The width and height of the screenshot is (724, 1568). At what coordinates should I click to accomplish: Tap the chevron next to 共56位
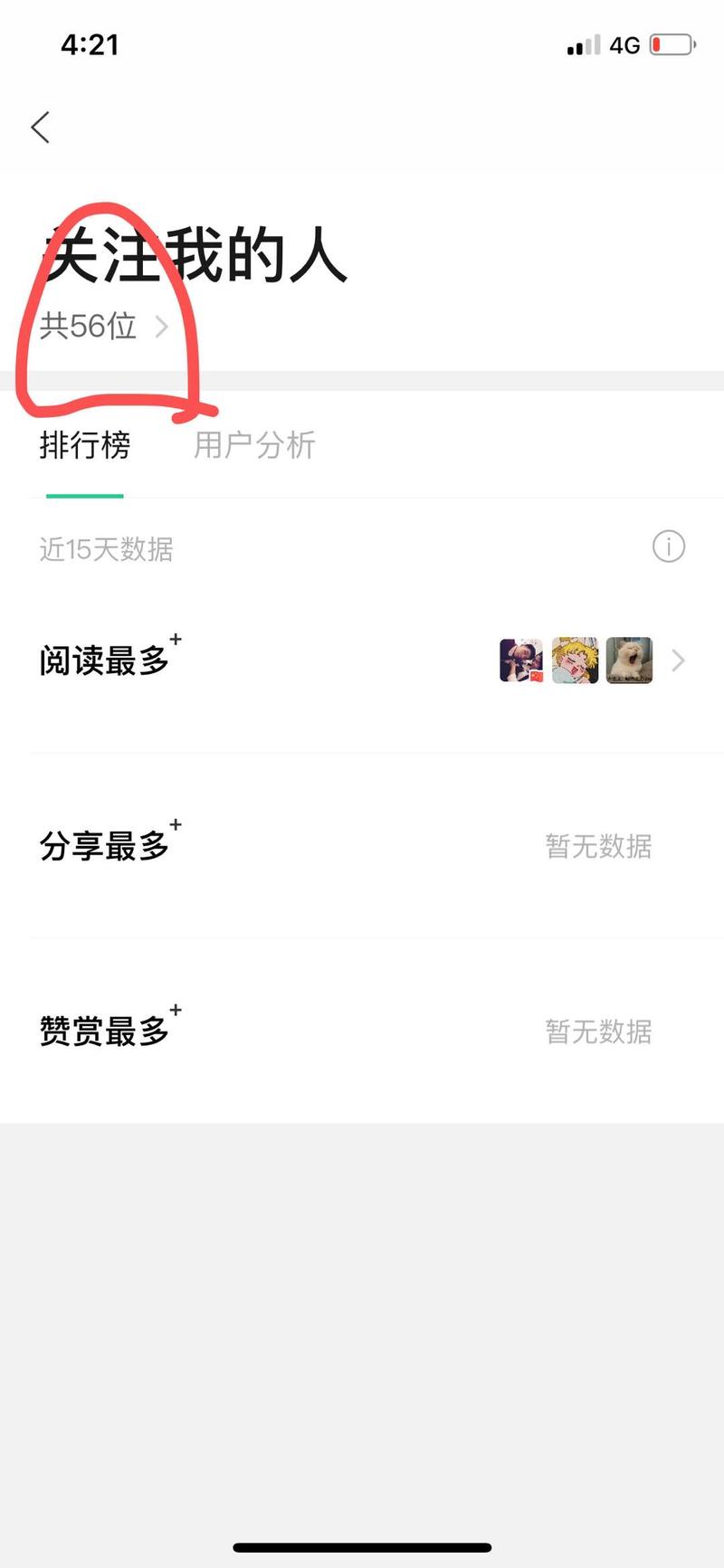162,327
